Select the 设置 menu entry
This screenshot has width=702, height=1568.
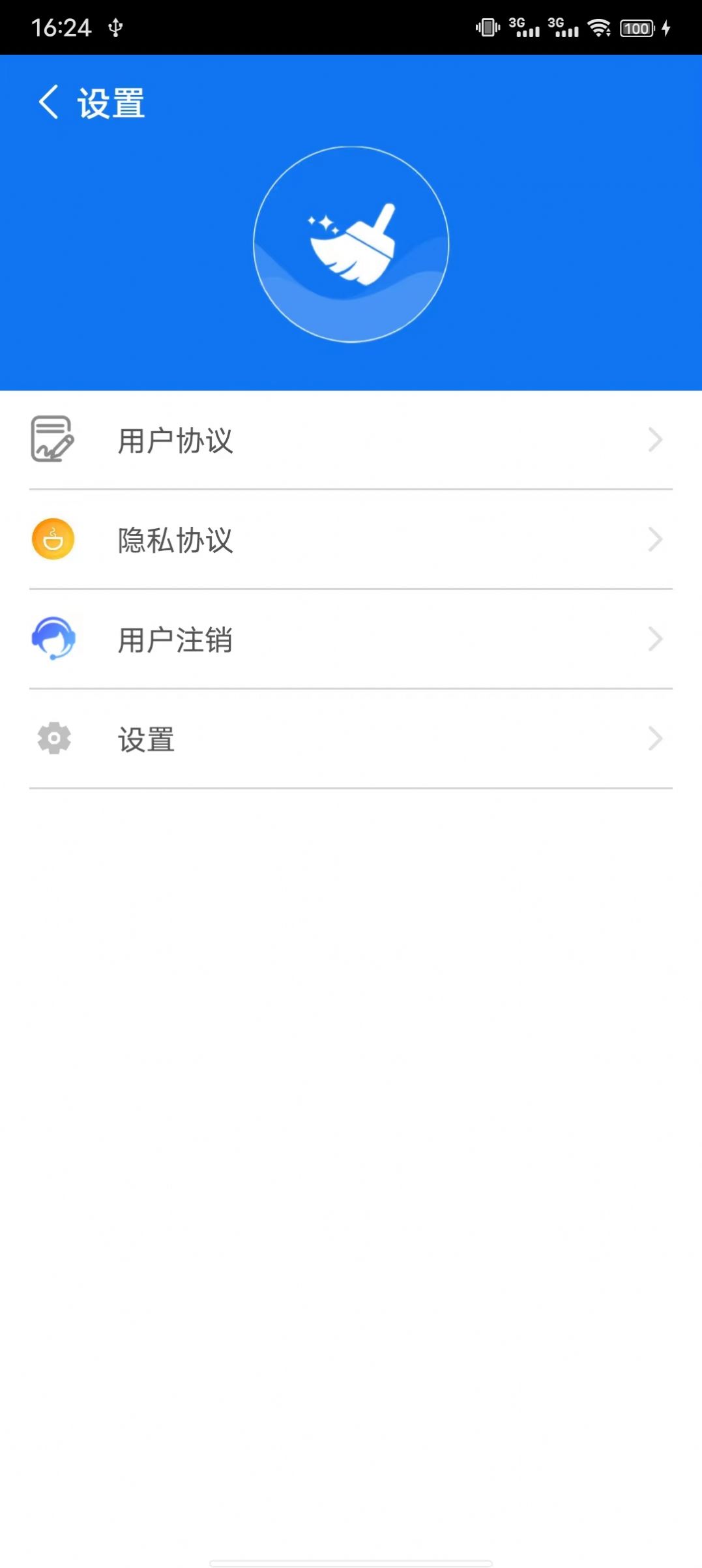[x=146, y=739]
